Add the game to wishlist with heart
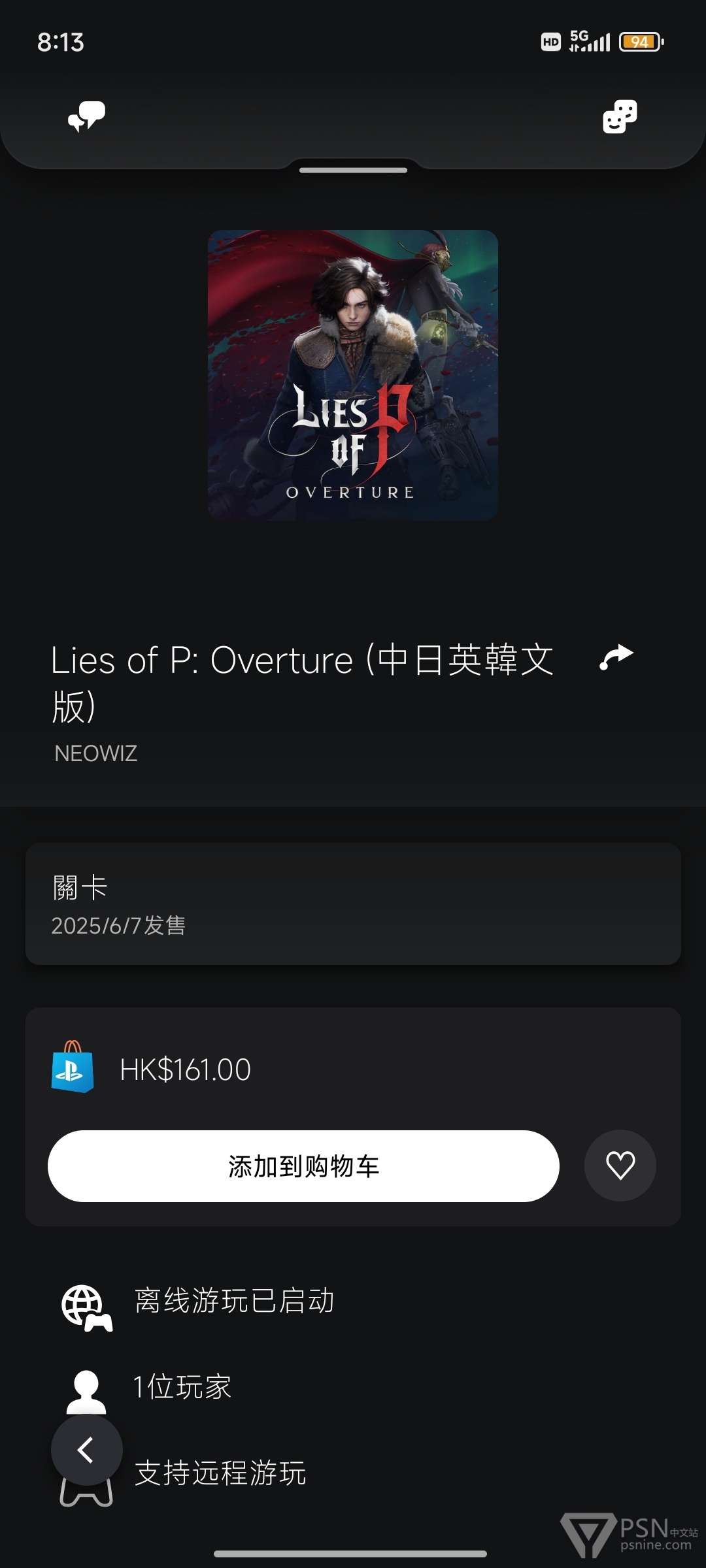706x1568 pixels. pos(620,1166)
